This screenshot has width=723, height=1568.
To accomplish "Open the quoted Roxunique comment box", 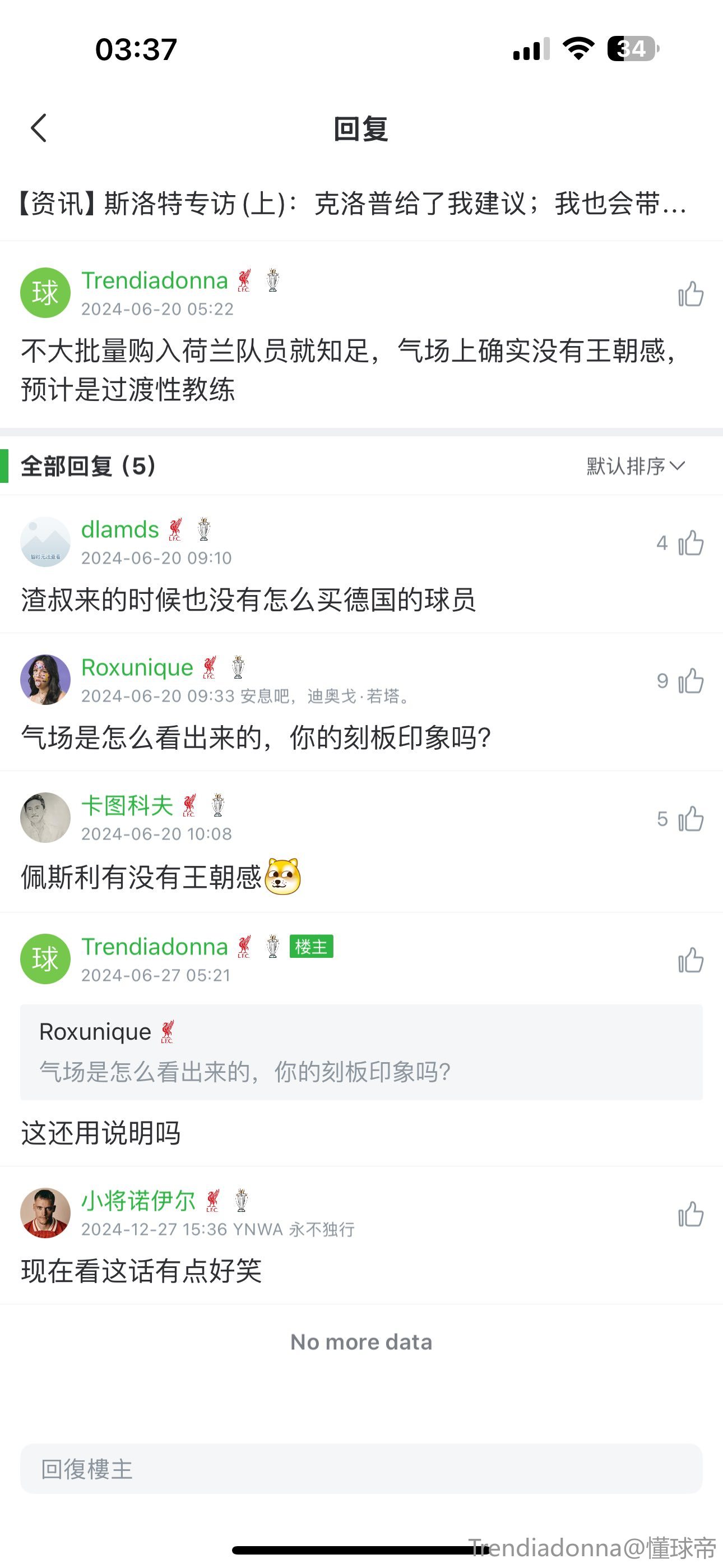I will pyautogui.click(x=361, y=1052).
